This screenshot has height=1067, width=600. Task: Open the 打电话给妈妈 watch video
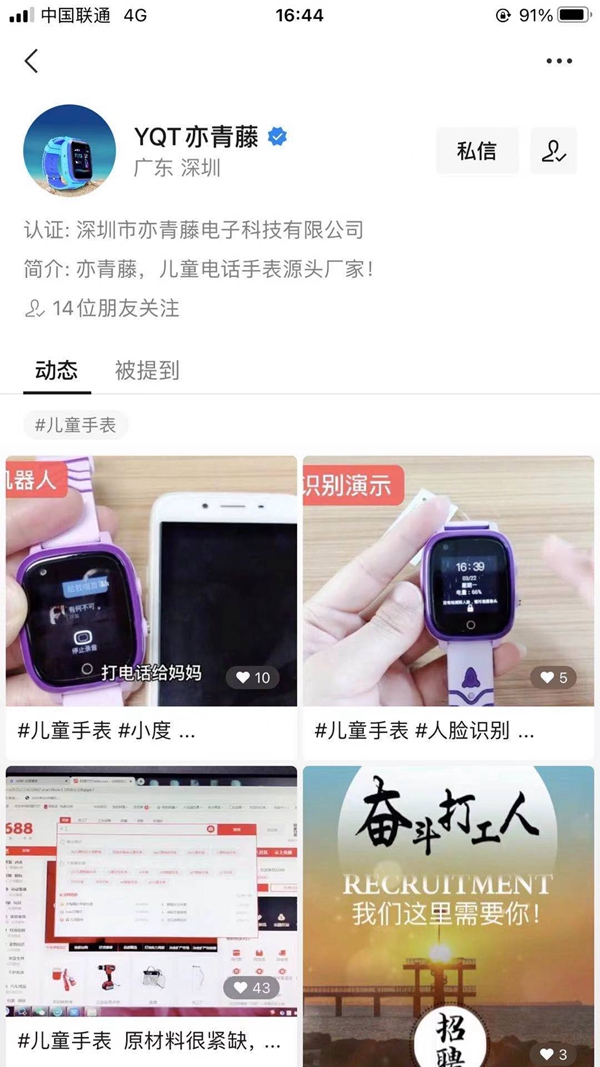151,581
